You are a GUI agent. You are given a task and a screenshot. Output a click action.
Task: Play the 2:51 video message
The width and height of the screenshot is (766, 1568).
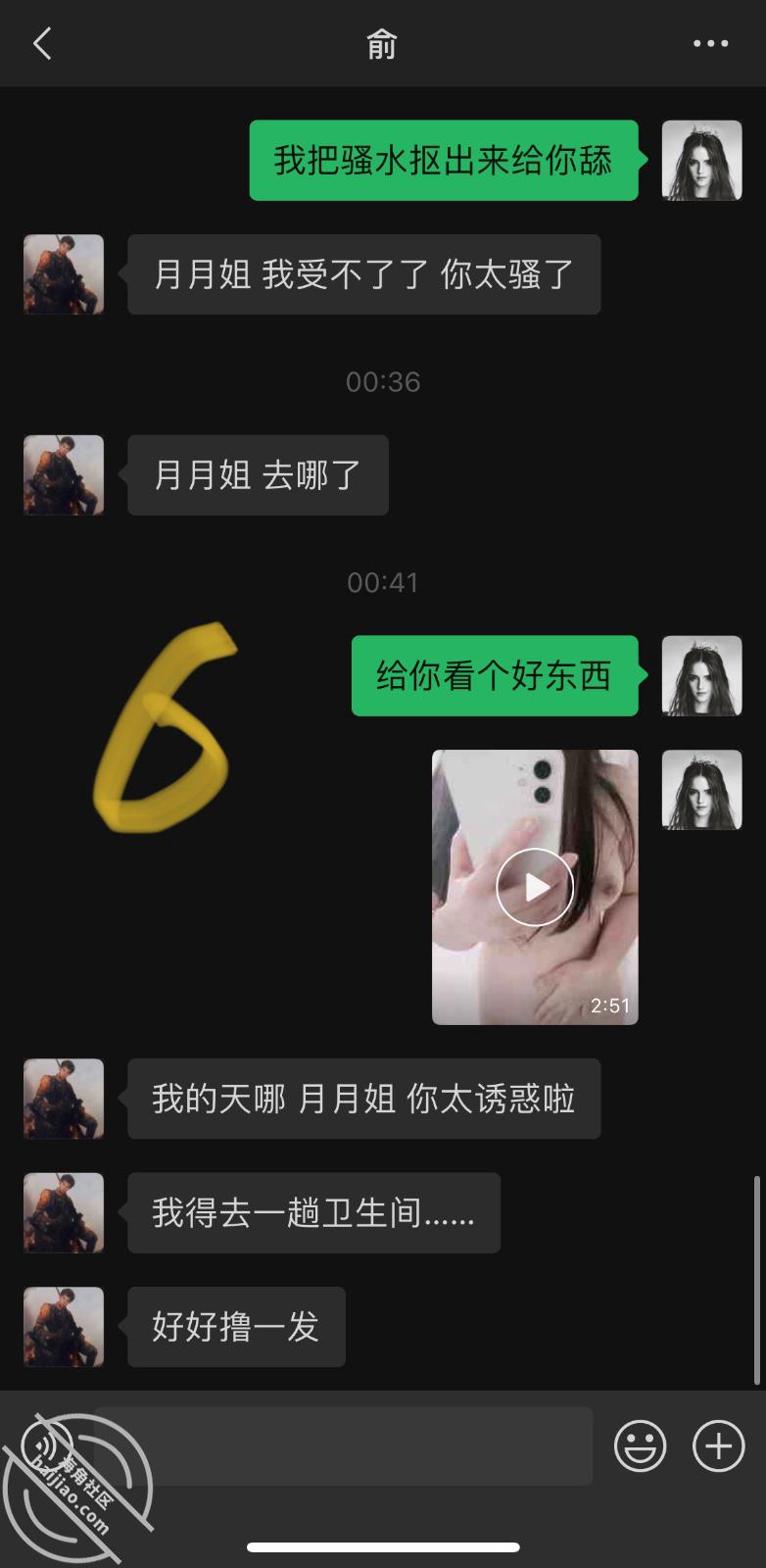[535, 887]
